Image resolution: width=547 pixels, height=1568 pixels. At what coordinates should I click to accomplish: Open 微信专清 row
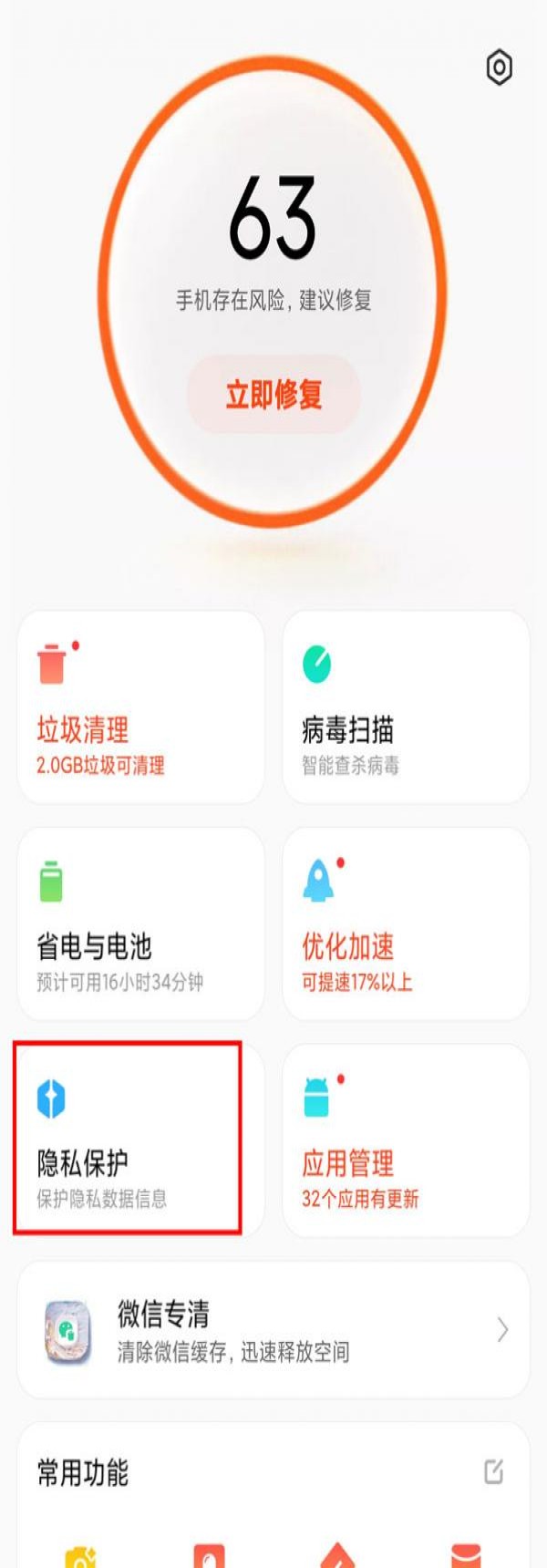tap(273, 1330)
